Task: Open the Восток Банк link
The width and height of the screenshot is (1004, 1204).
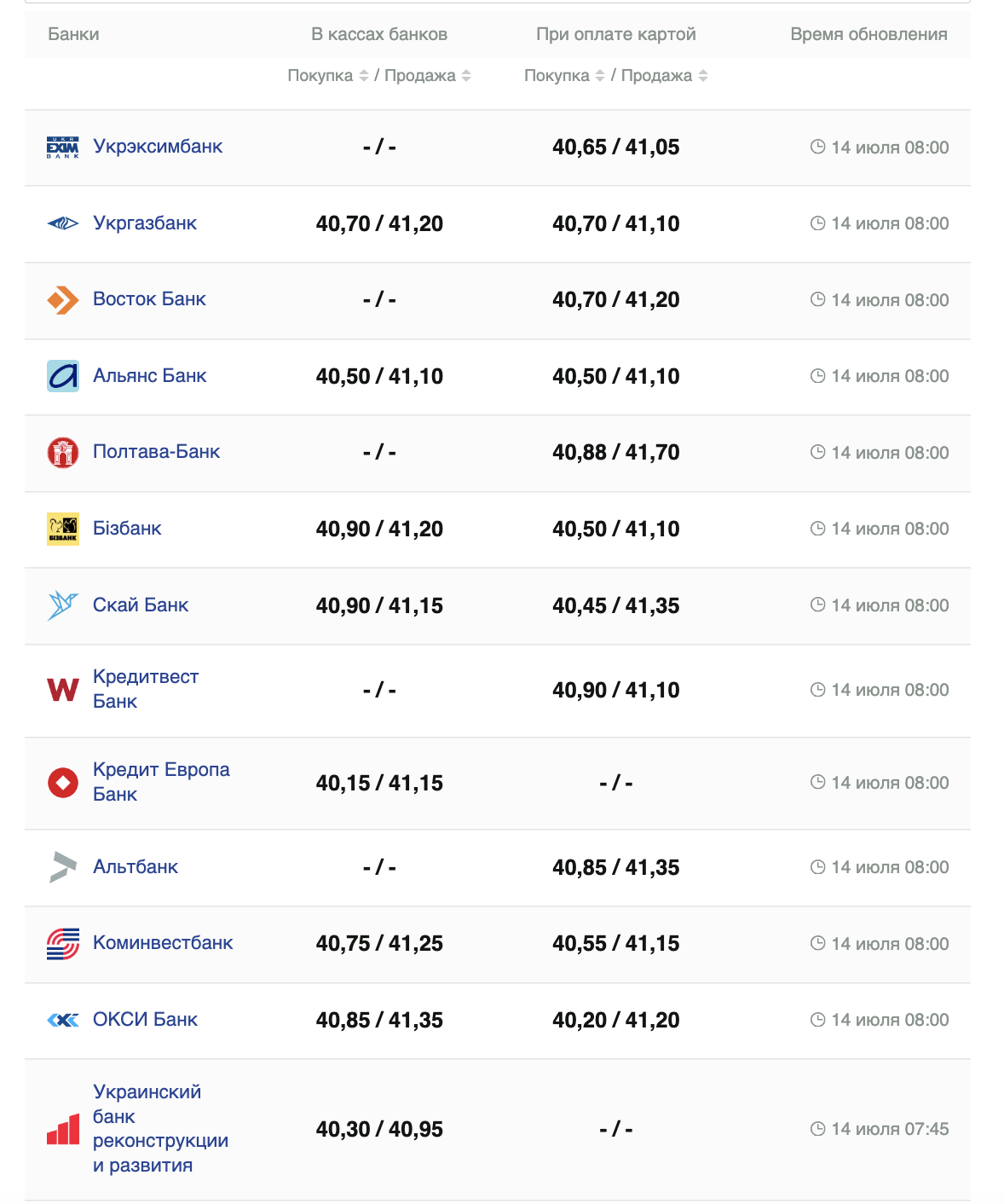Action: coord(149,299)
